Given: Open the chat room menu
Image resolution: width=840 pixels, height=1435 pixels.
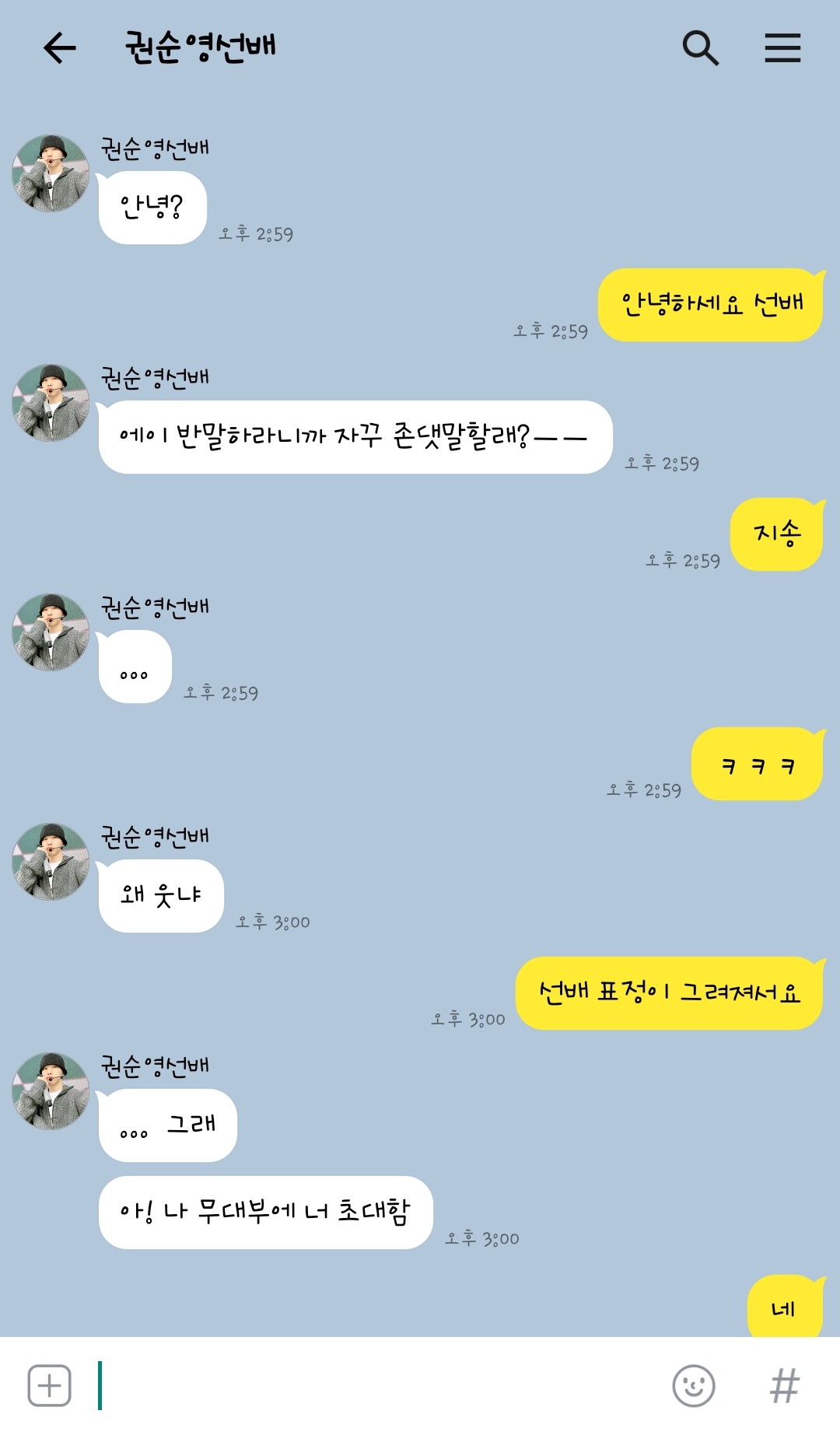Looking at the screenshot, I should [x=782, y=48].
